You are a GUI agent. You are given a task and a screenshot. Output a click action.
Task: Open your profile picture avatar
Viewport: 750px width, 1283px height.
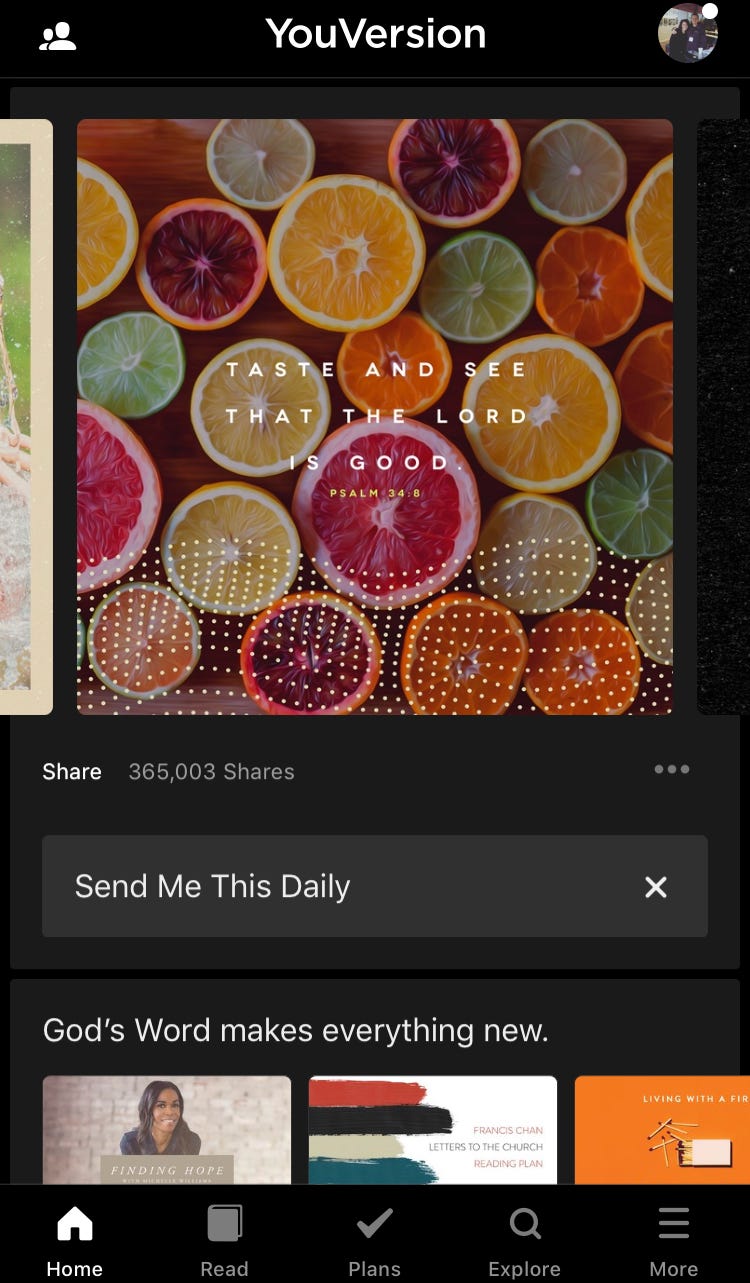[688, 34]
